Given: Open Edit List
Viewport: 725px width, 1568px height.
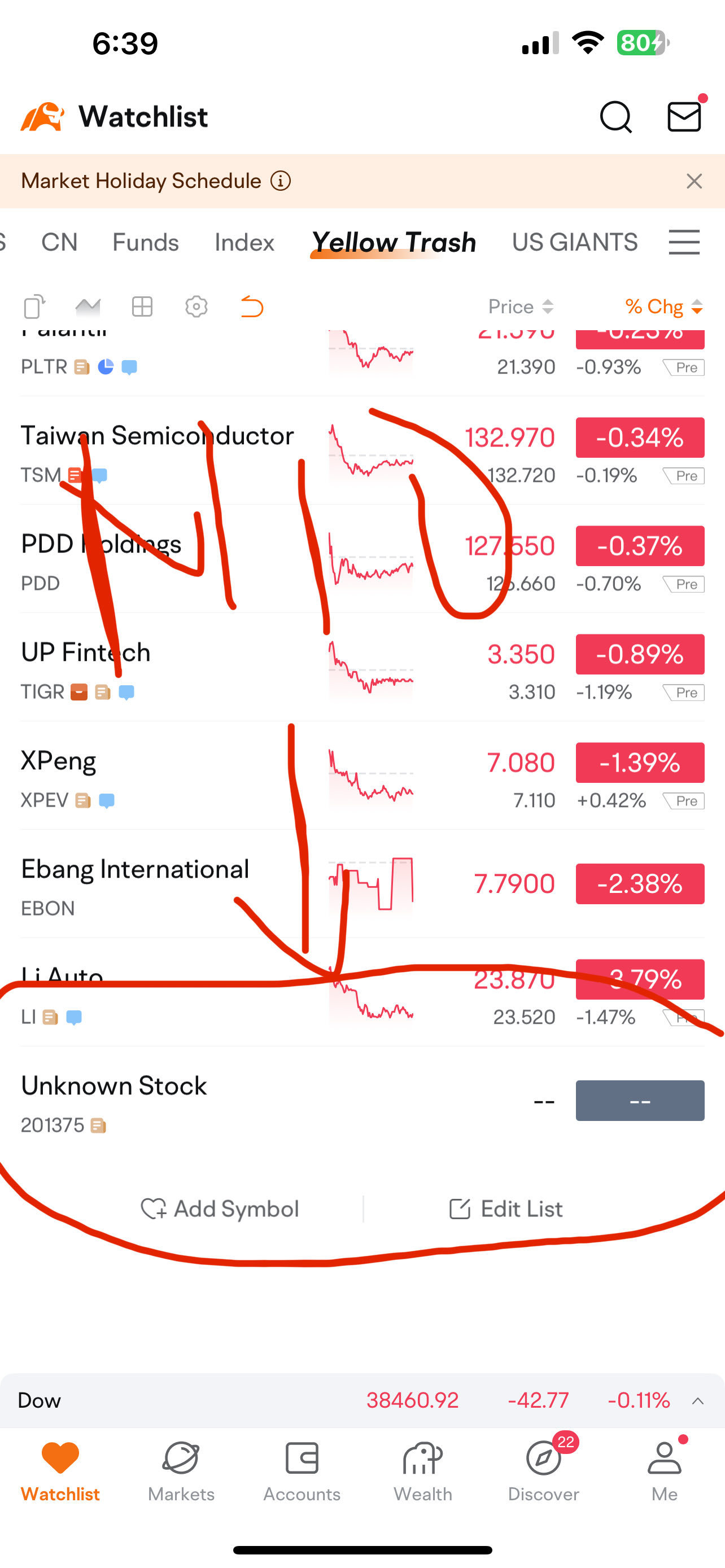Looking at the screenshot, I should point(506,1208).
